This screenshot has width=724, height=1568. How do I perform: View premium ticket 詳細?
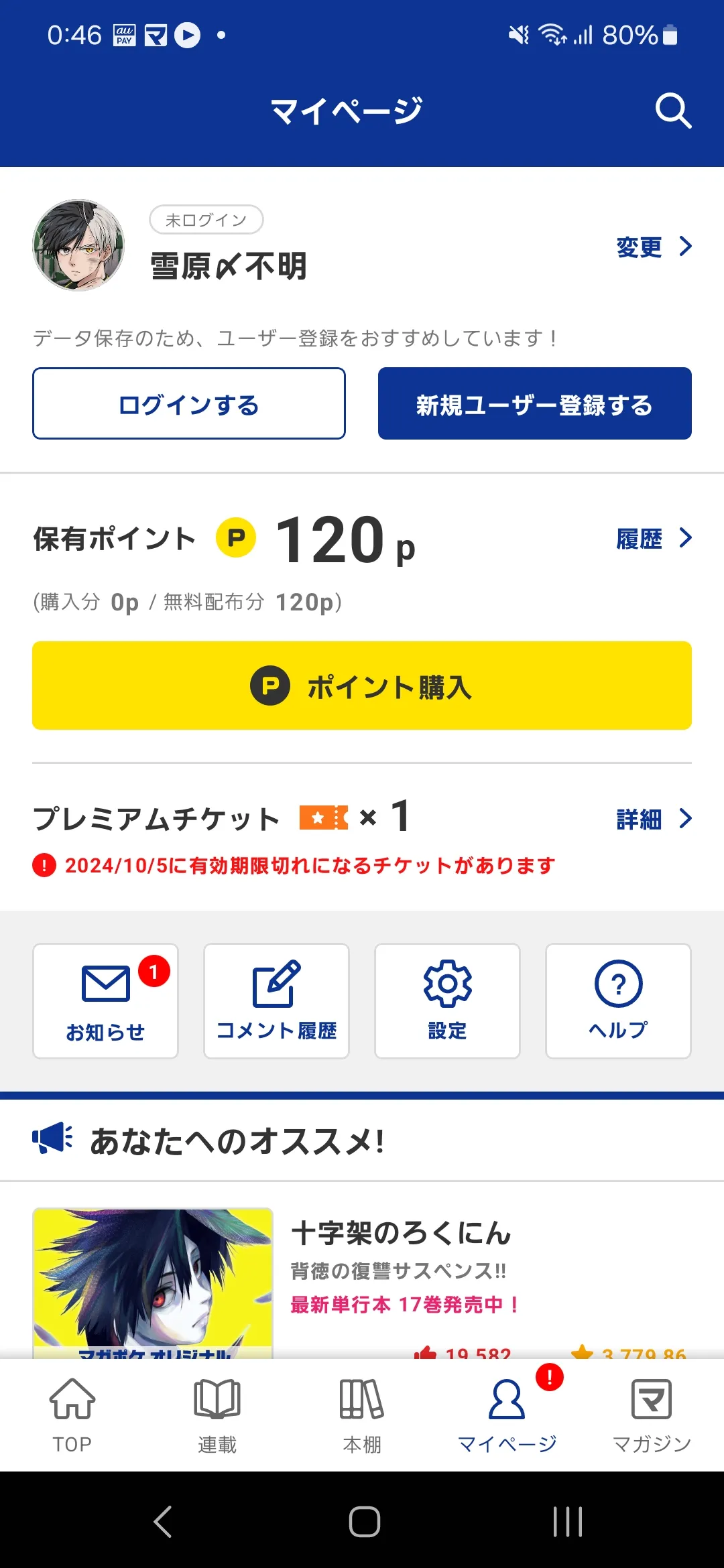654,819
